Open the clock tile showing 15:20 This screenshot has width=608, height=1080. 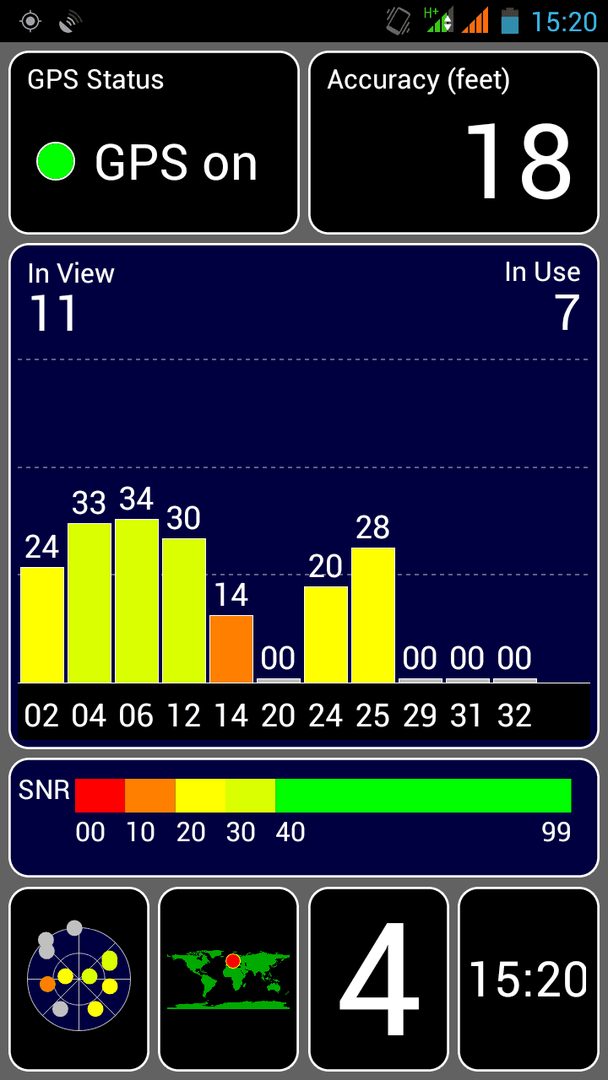click(x=528, y=978)
